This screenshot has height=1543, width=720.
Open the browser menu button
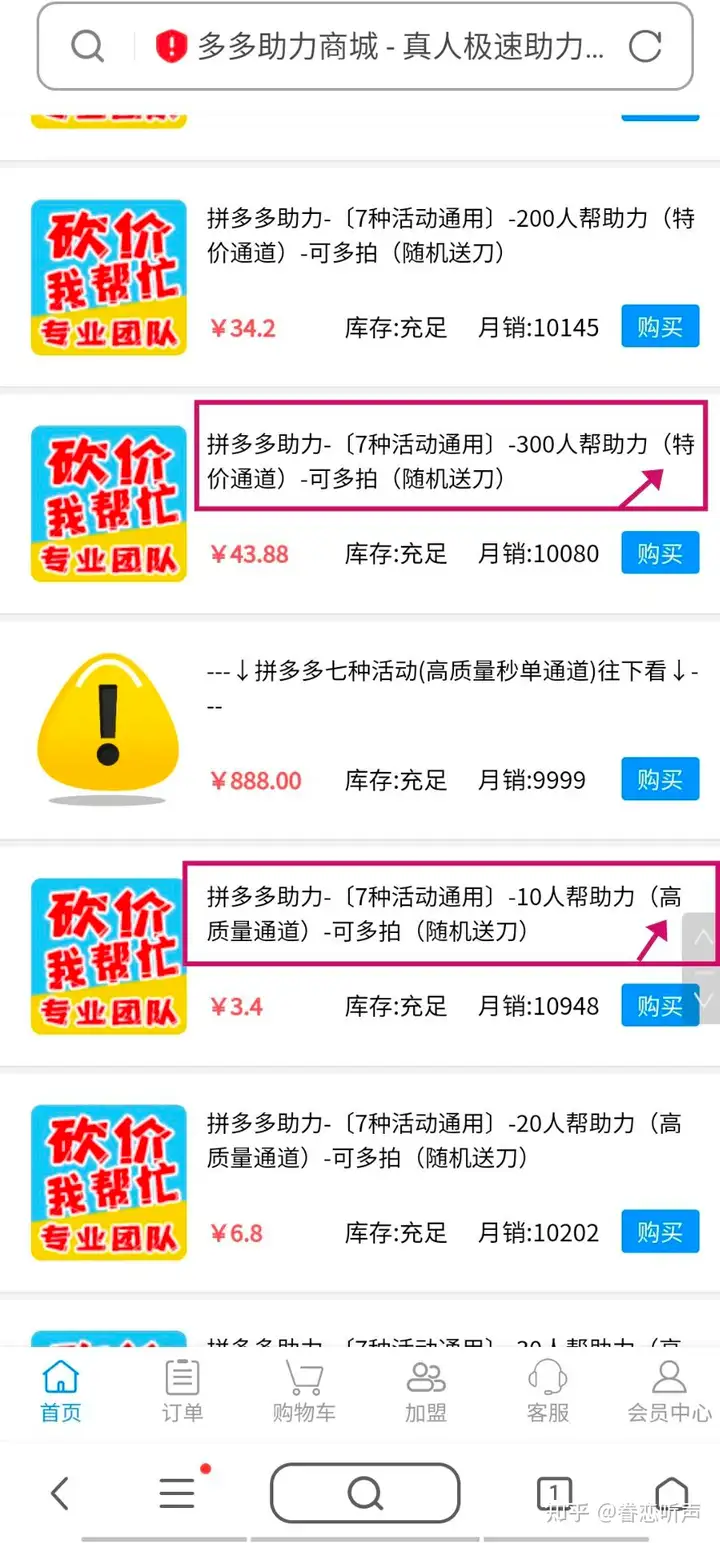pos(178,1493)
